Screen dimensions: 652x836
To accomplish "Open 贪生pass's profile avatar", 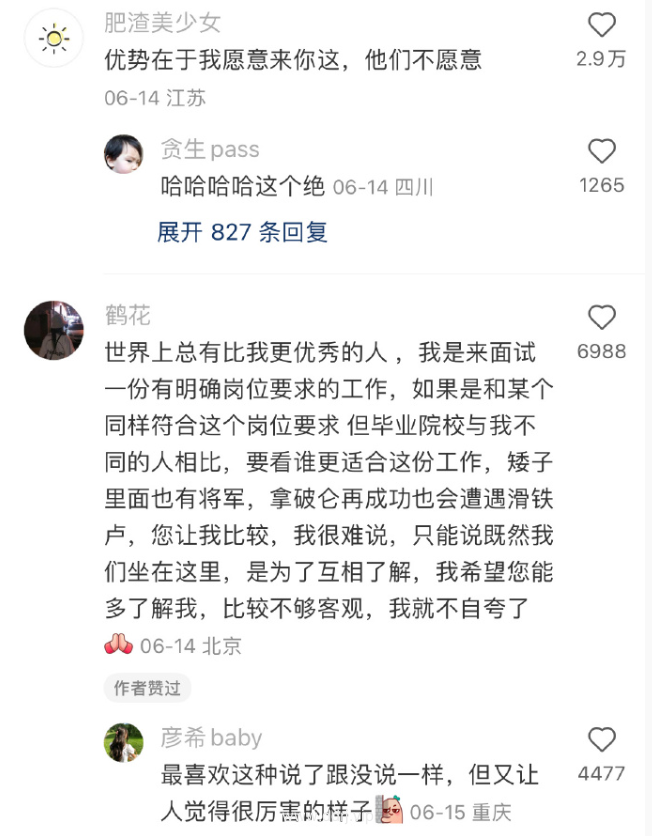I will coord(123,153).
